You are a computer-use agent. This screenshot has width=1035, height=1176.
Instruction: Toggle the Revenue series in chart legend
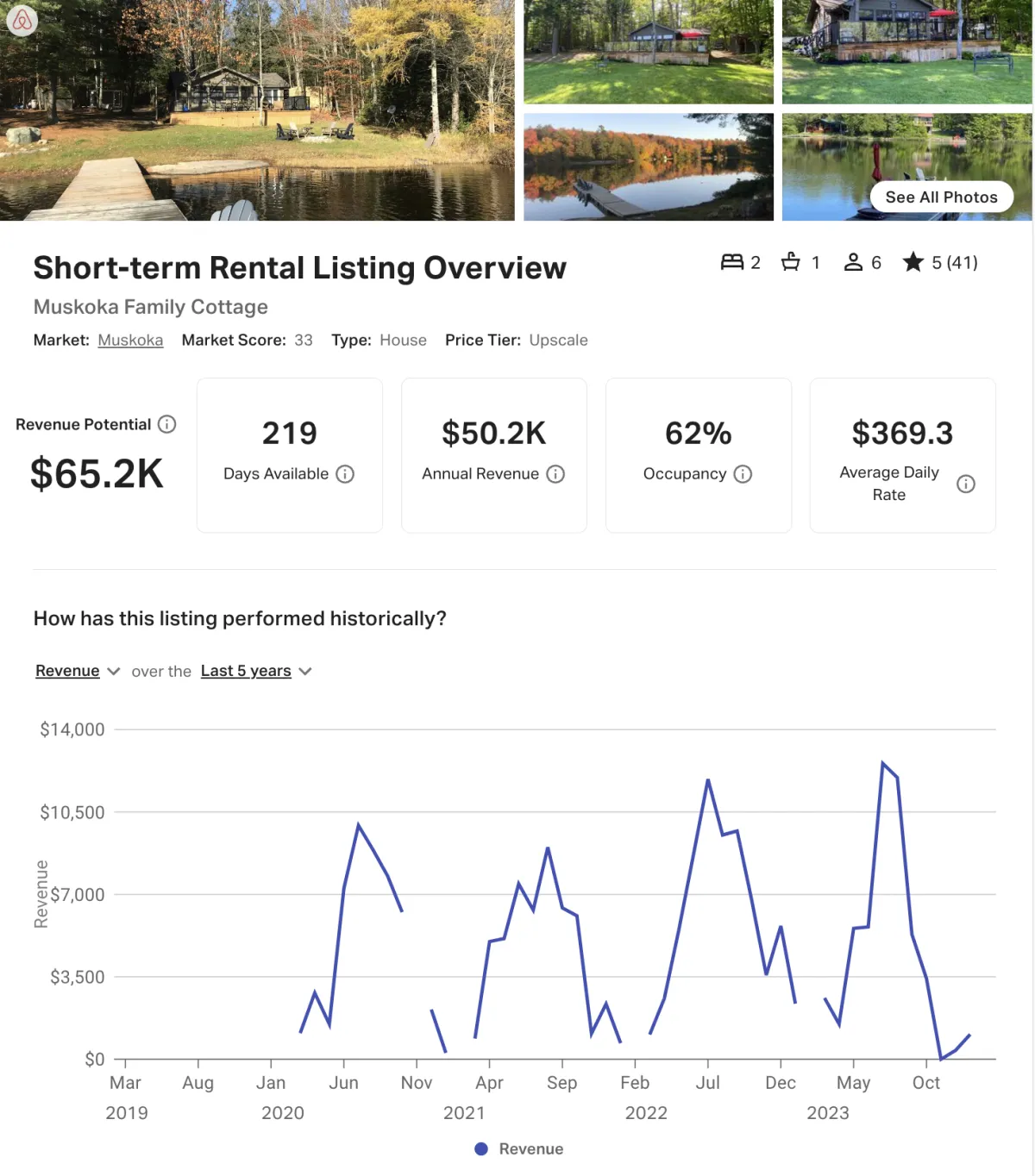pyautogui.click(x=519, y=1149)
